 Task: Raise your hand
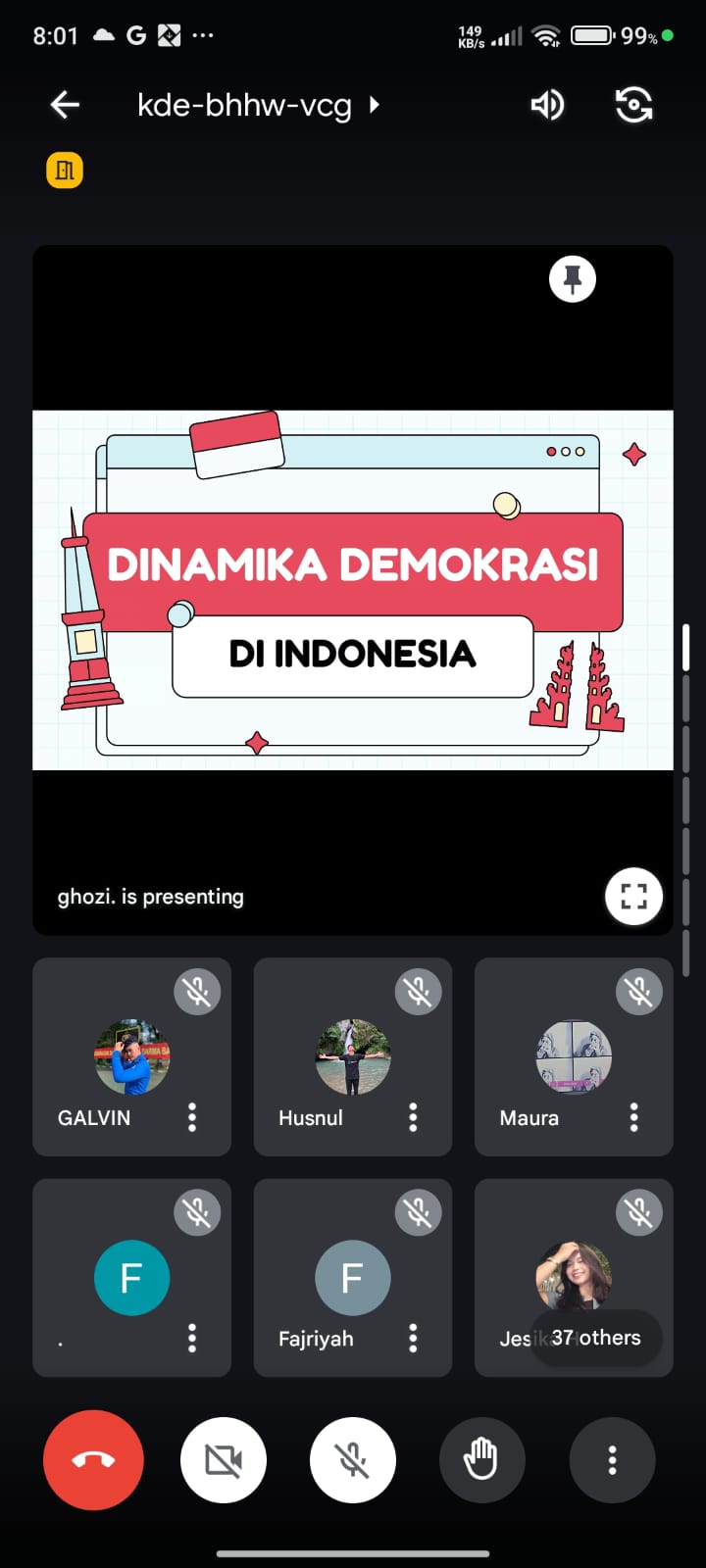point(481,1460)
